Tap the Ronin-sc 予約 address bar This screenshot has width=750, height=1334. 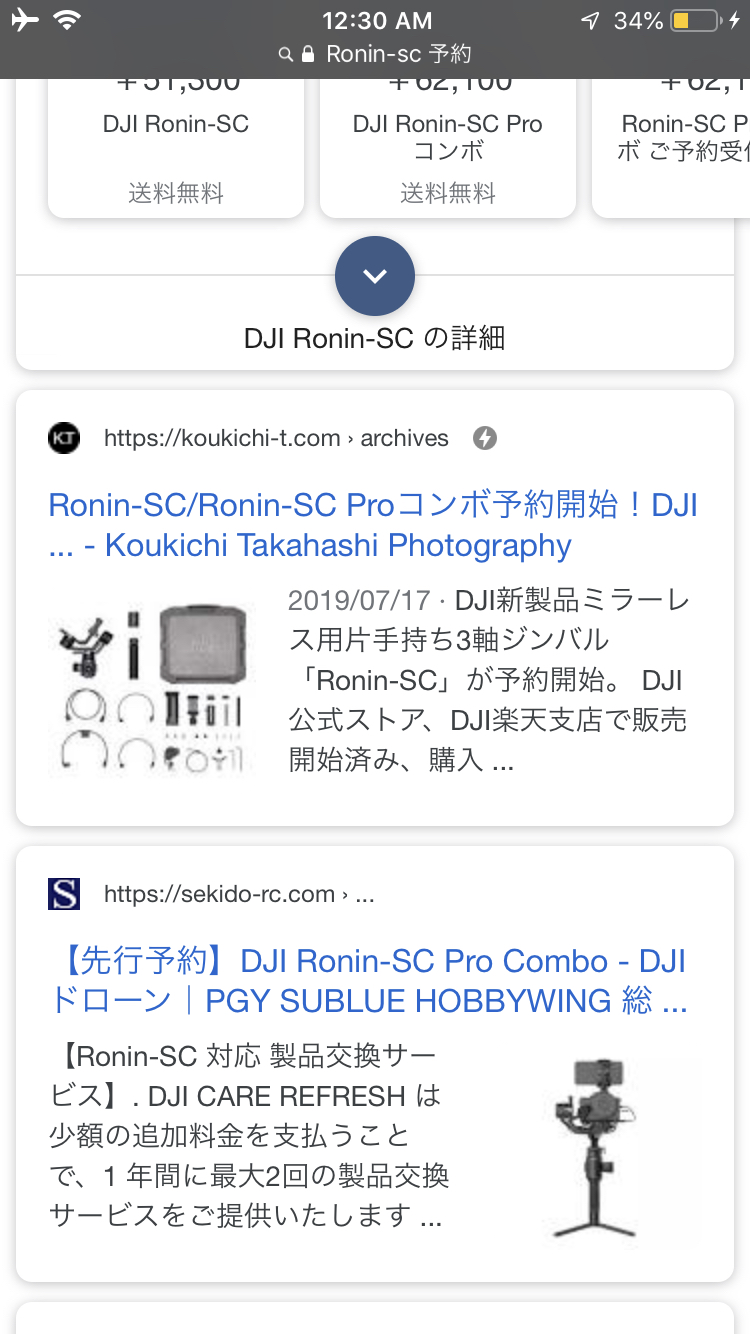pos(375,54)
